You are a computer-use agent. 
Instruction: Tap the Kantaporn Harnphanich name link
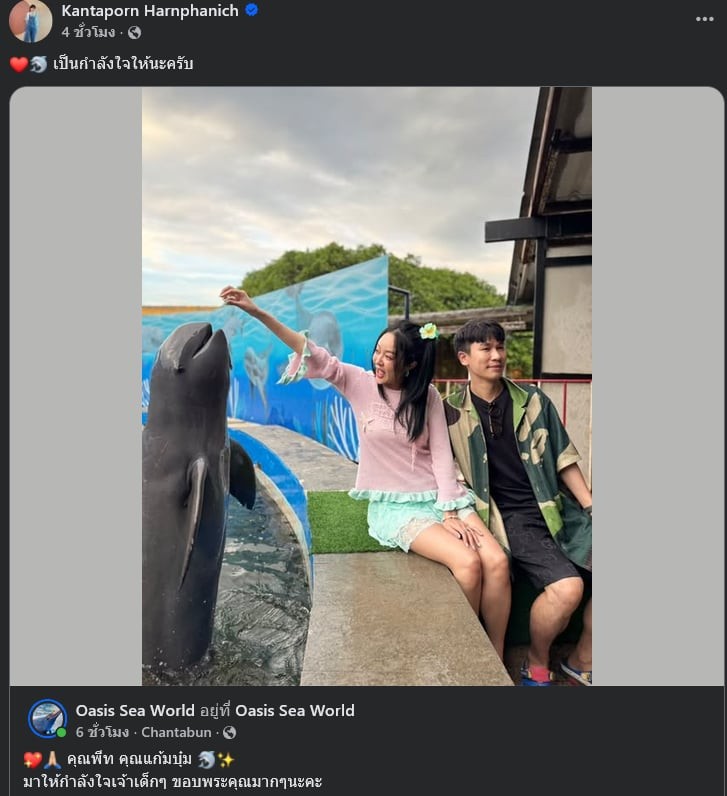pyautogui.click(x=150, y=11)
